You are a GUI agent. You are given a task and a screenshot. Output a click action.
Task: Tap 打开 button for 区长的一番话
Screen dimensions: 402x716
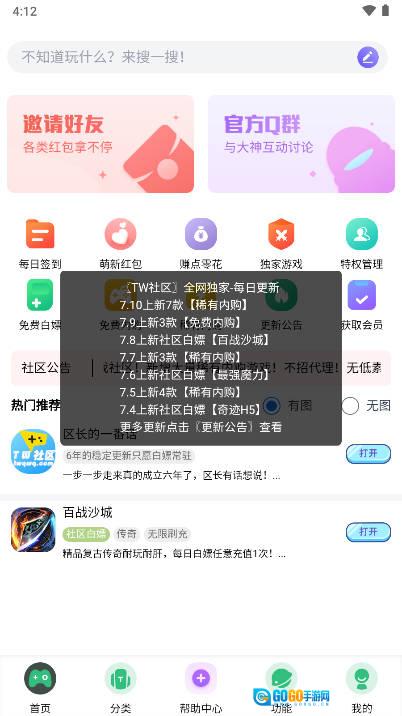[x=368, y=453]
